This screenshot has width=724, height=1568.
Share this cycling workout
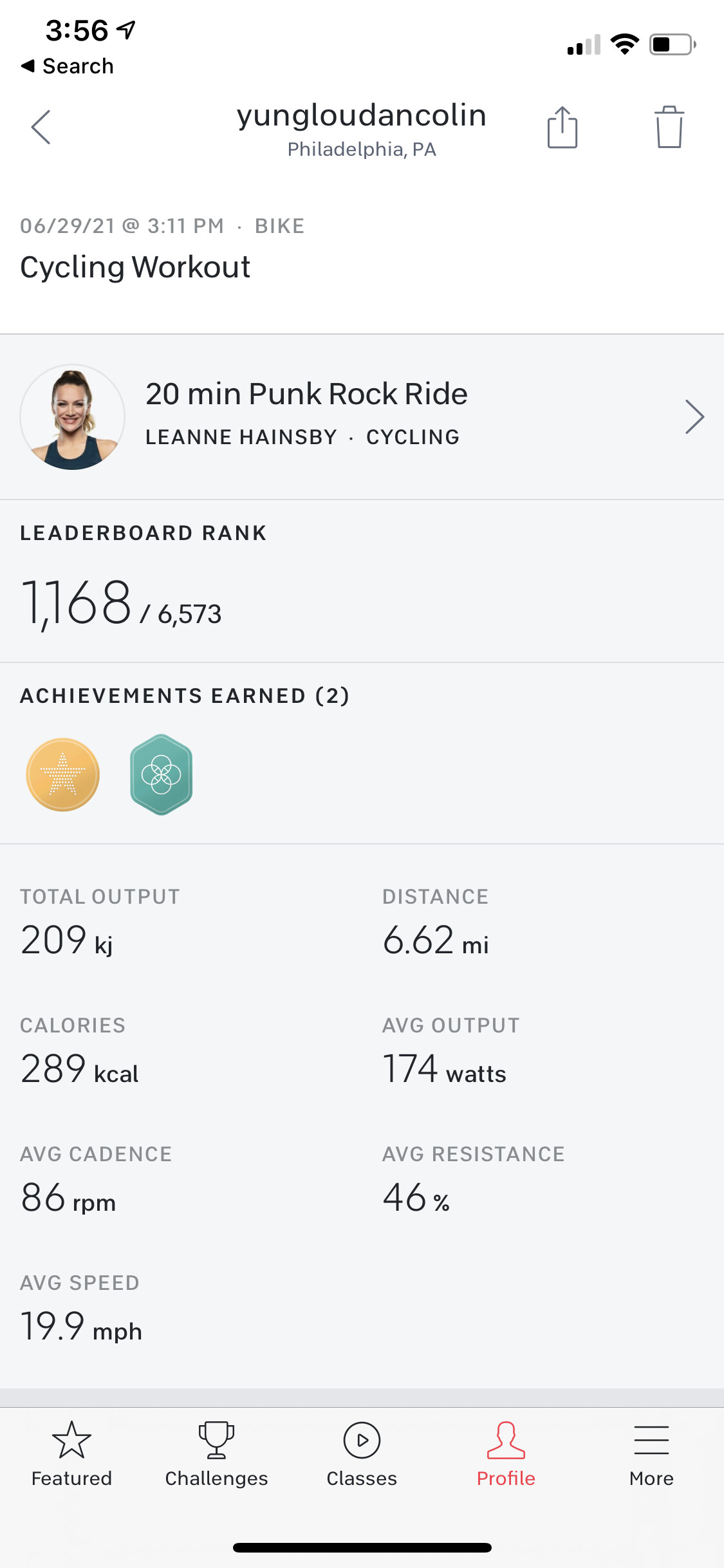click(562, 127)
